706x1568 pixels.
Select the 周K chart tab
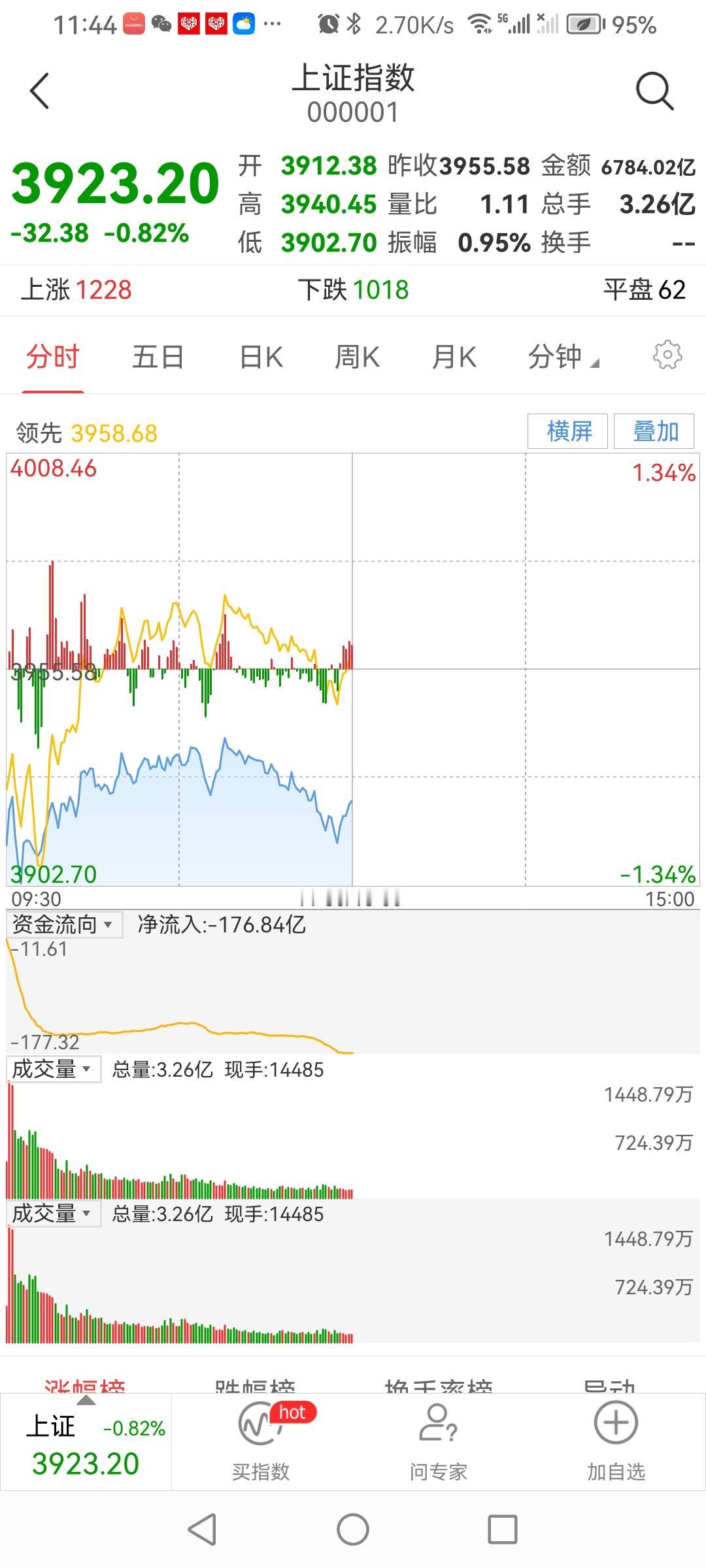(x=357, y=357)
